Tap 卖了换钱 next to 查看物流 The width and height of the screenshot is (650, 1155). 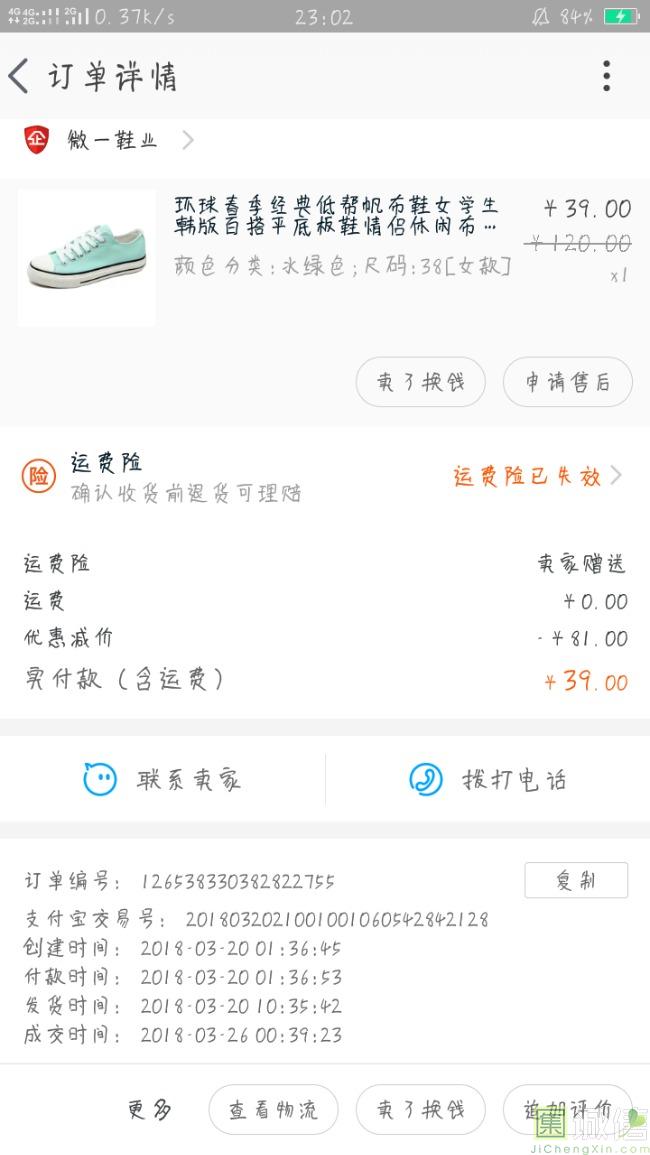(x=420, y=1109)
